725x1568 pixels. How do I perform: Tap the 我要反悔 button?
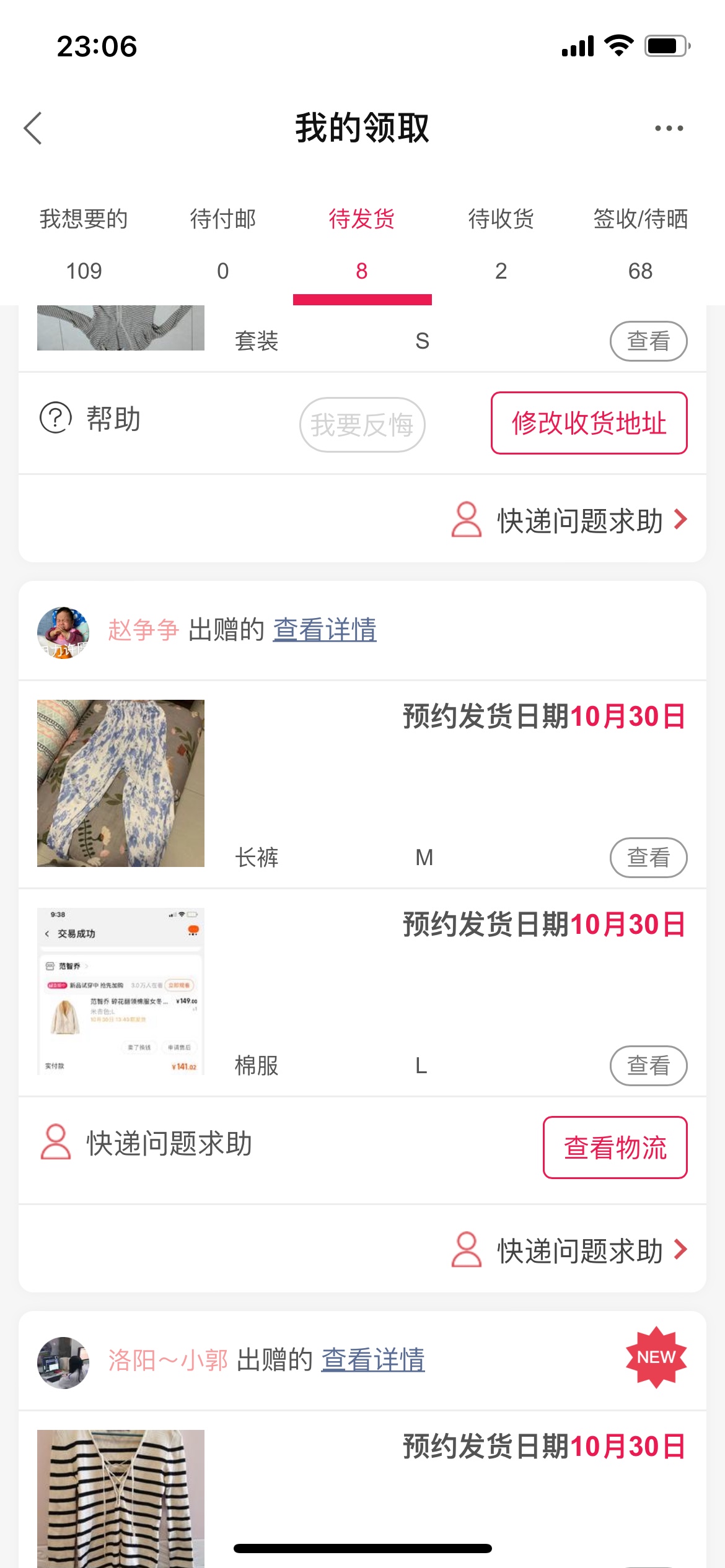(x=362, y=425)
